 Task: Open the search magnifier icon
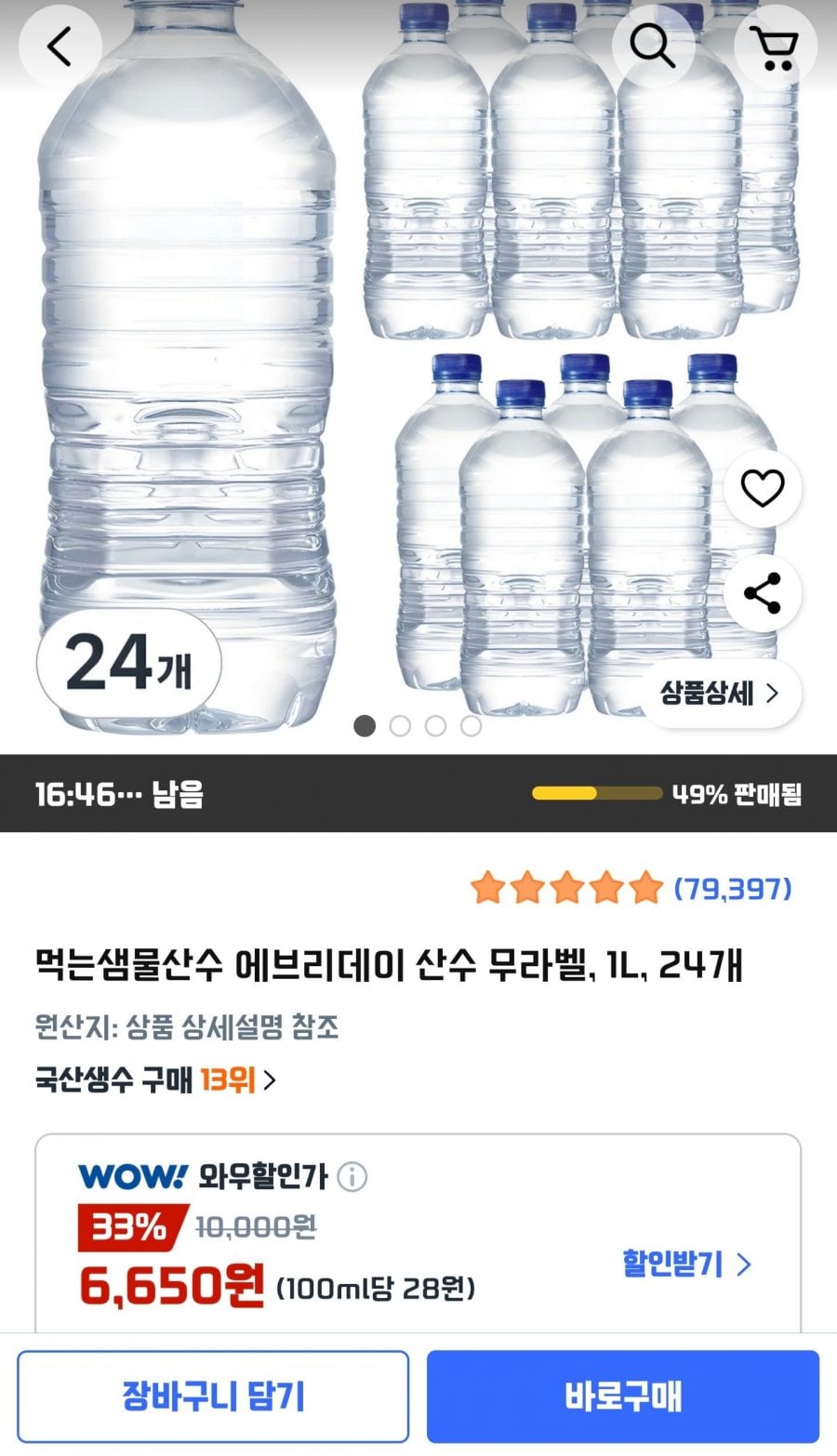click(653, 46)
